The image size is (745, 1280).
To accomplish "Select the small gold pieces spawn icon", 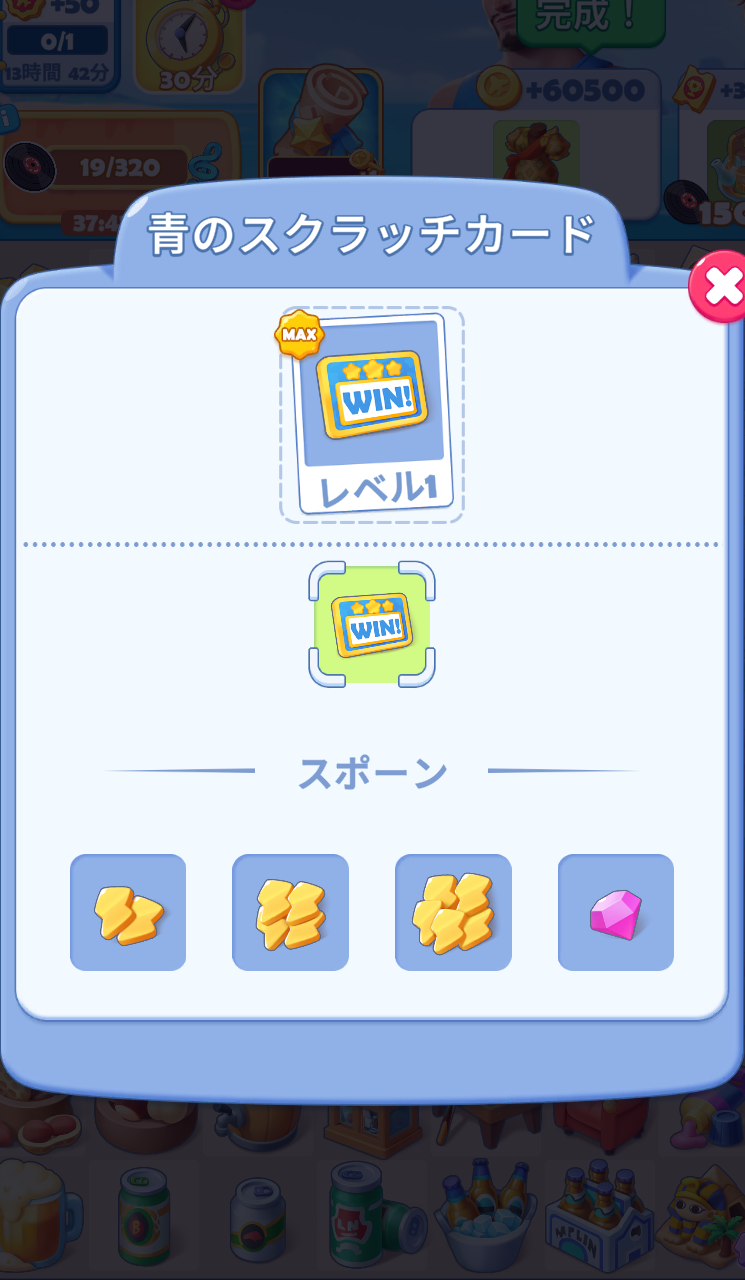I will click(x=127, y=912).
